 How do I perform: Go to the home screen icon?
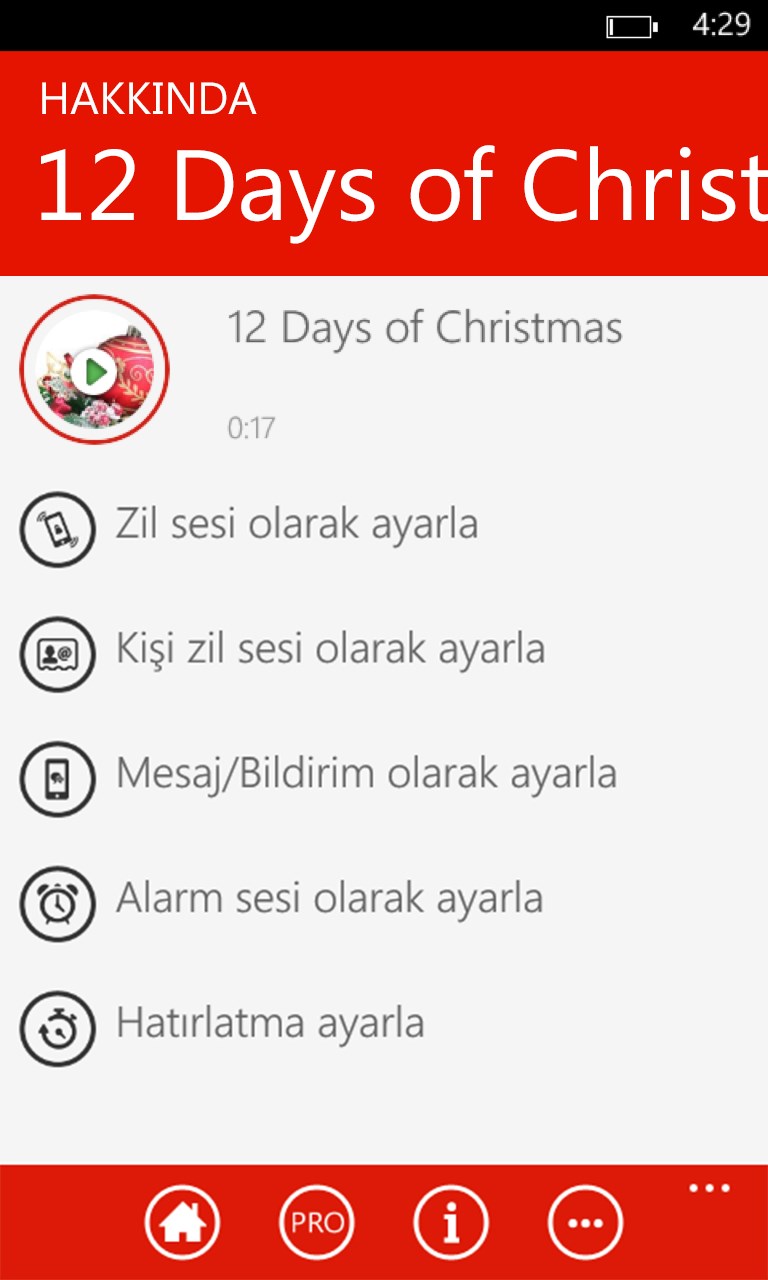182,1222
